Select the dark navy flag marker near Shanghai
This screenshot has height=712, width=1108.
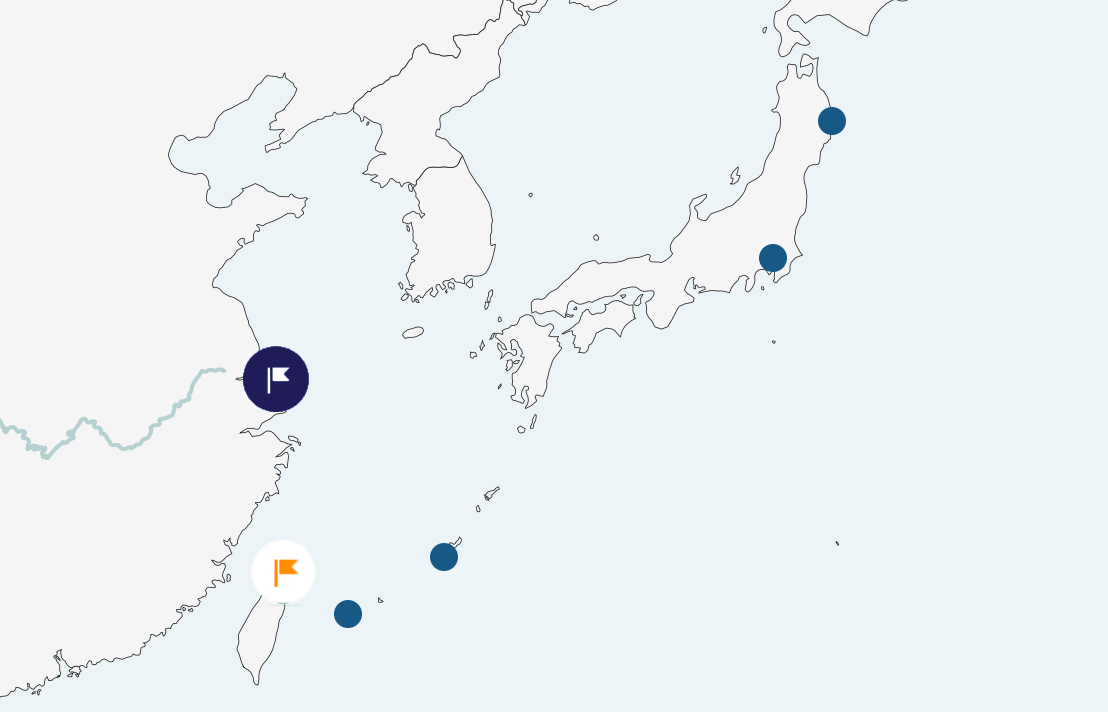(276, 379)
